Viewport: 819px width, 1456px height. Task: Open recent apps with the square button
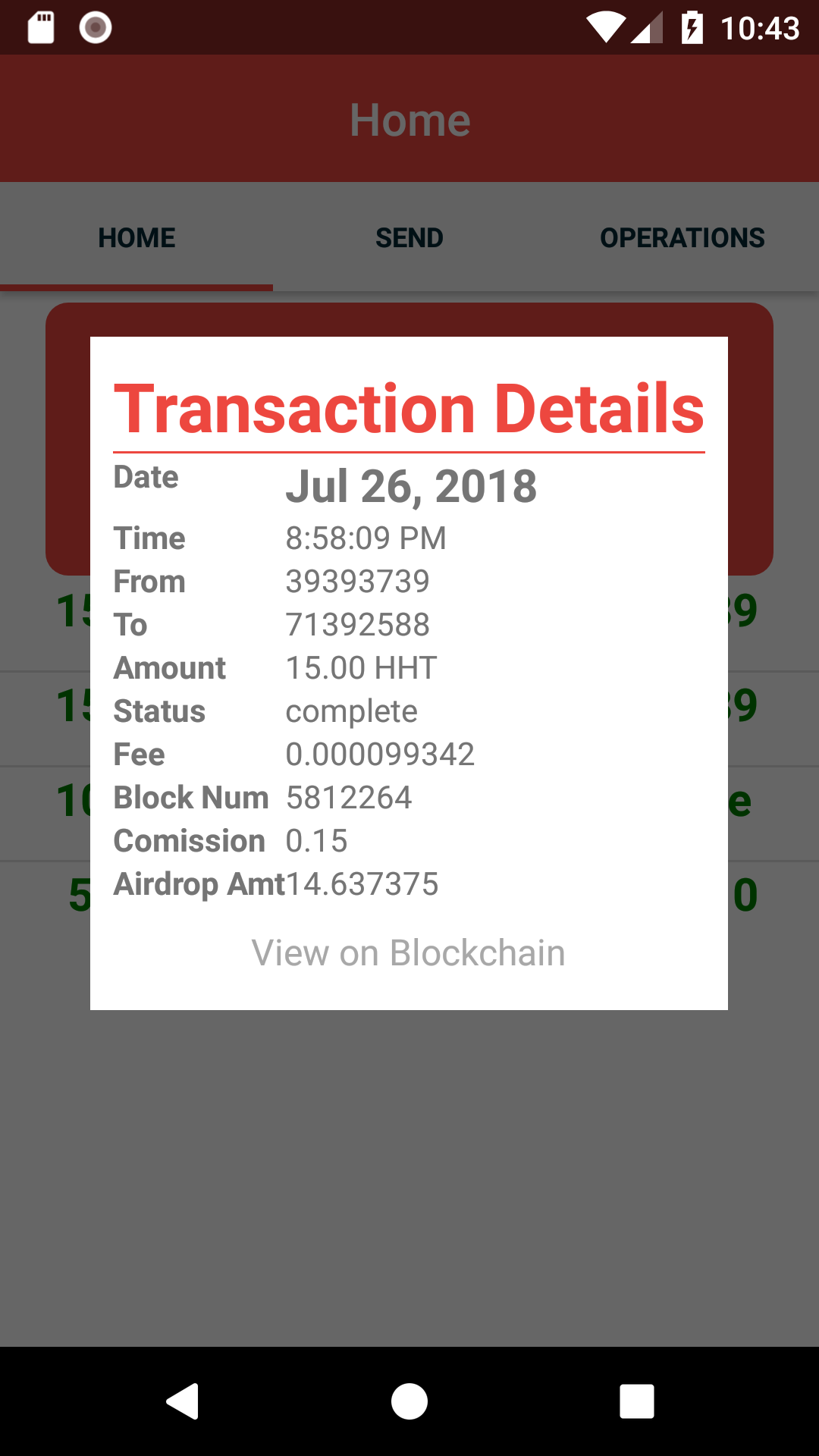(637, 1401)
